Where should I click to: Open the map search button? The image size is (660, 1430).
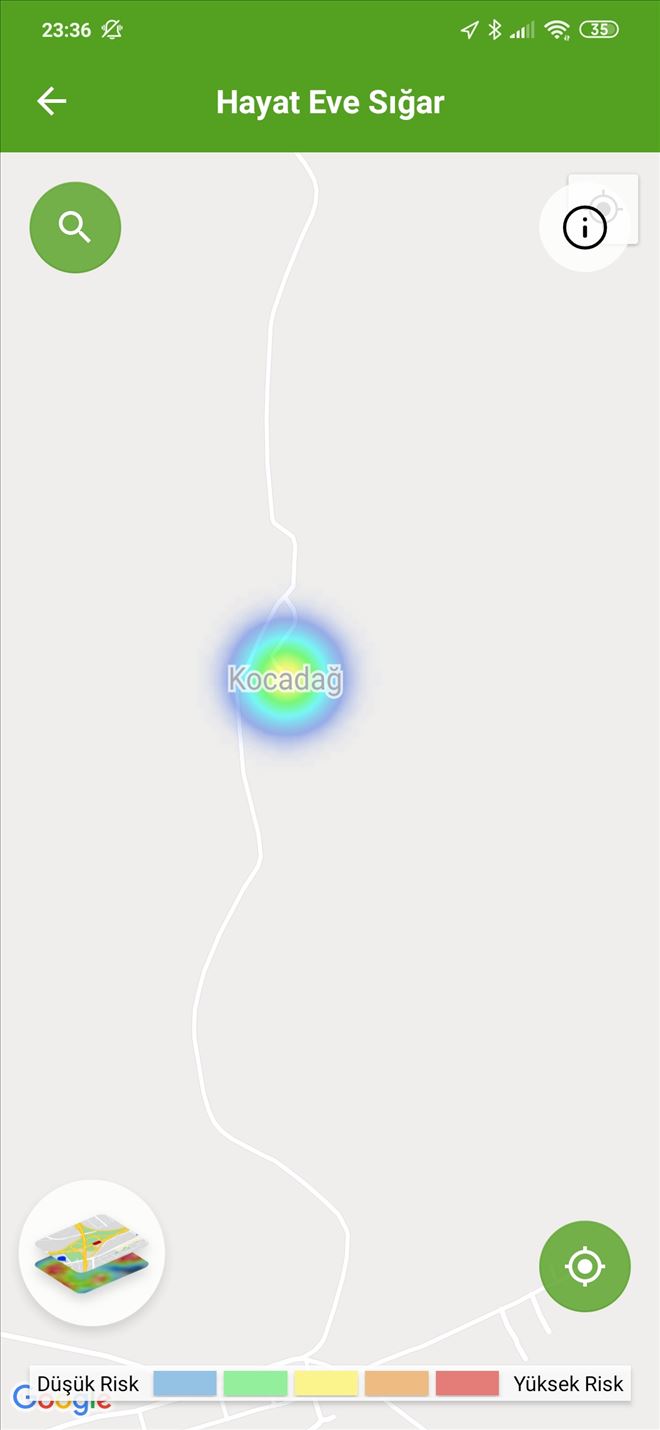[75, 228]
